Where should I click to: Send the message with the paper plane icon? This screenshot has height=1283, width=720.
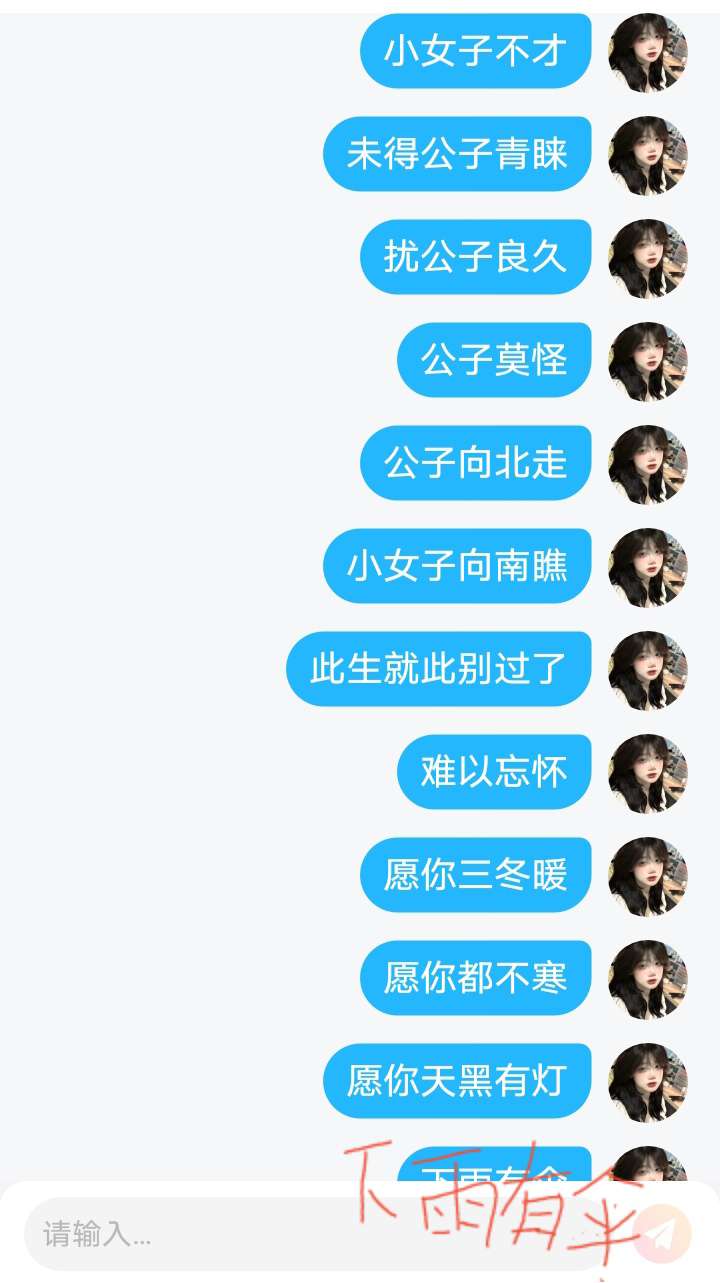tap(661, 1234)
